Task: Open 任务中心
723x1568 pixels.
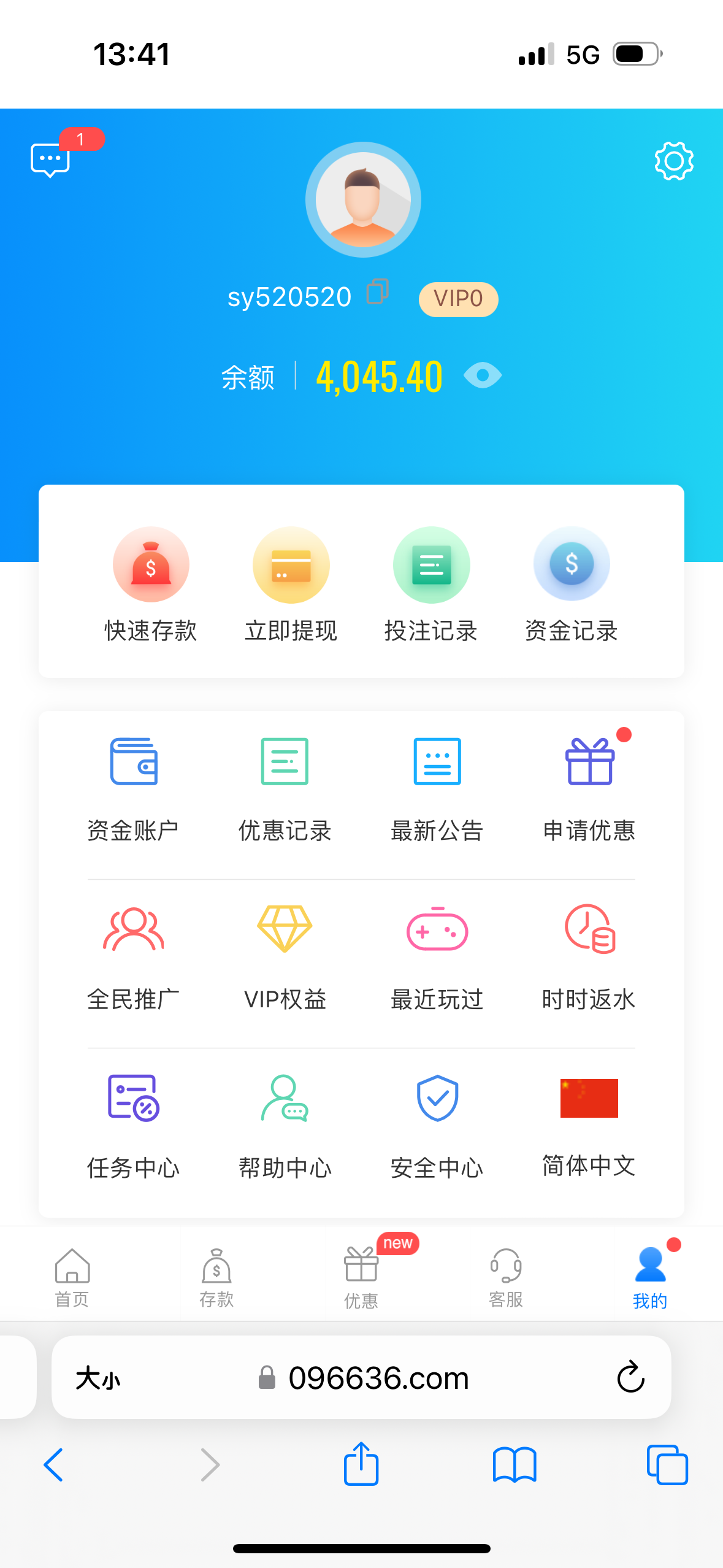Action: 134,1126
